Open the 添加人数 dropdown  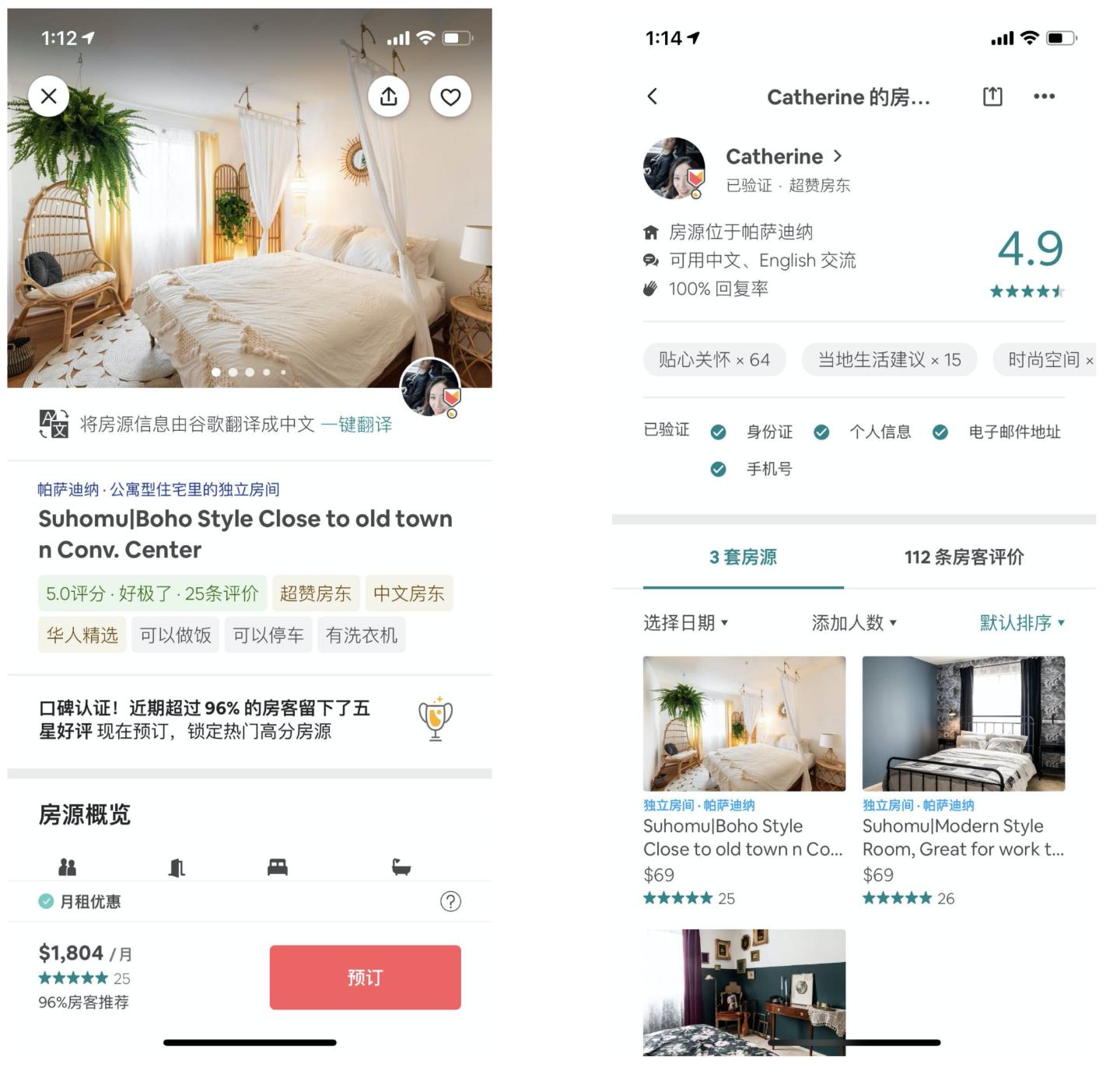click(x=853, y=623)
